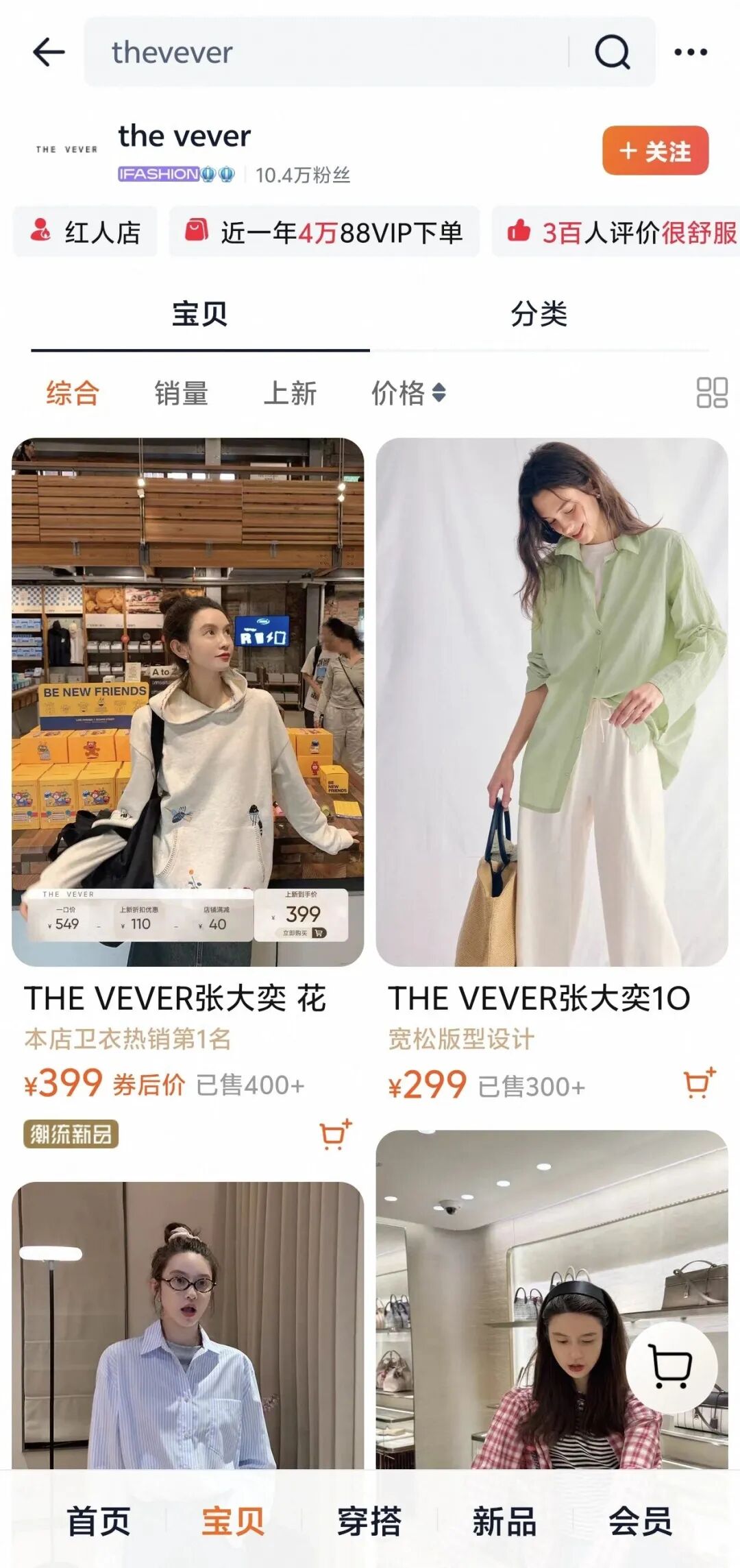Open the floating shopping cart button
The width and height of the screenshot is (740, 1568).
tap(671, 1368)
